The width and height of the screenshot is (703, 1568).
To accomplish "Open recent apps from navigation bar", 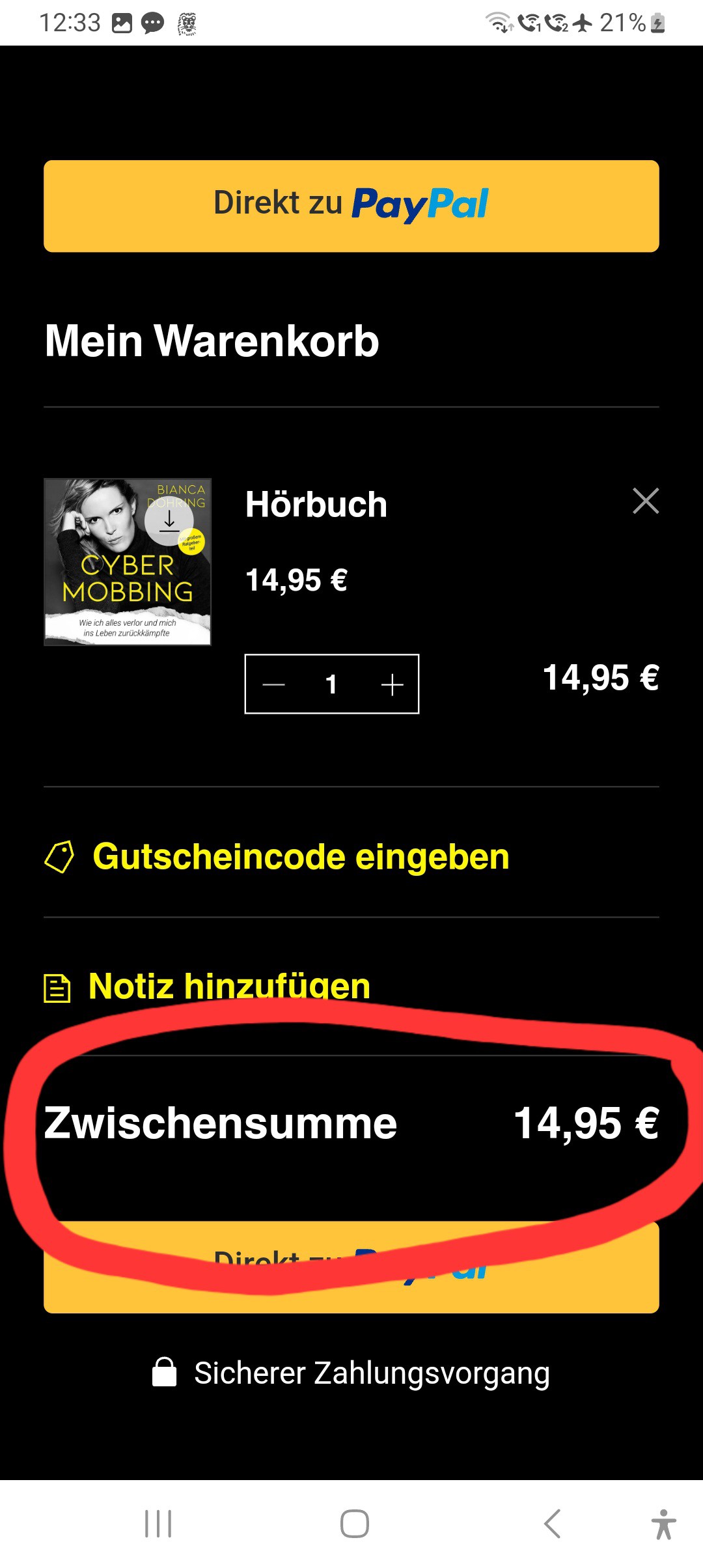I will click(158, 1524).
